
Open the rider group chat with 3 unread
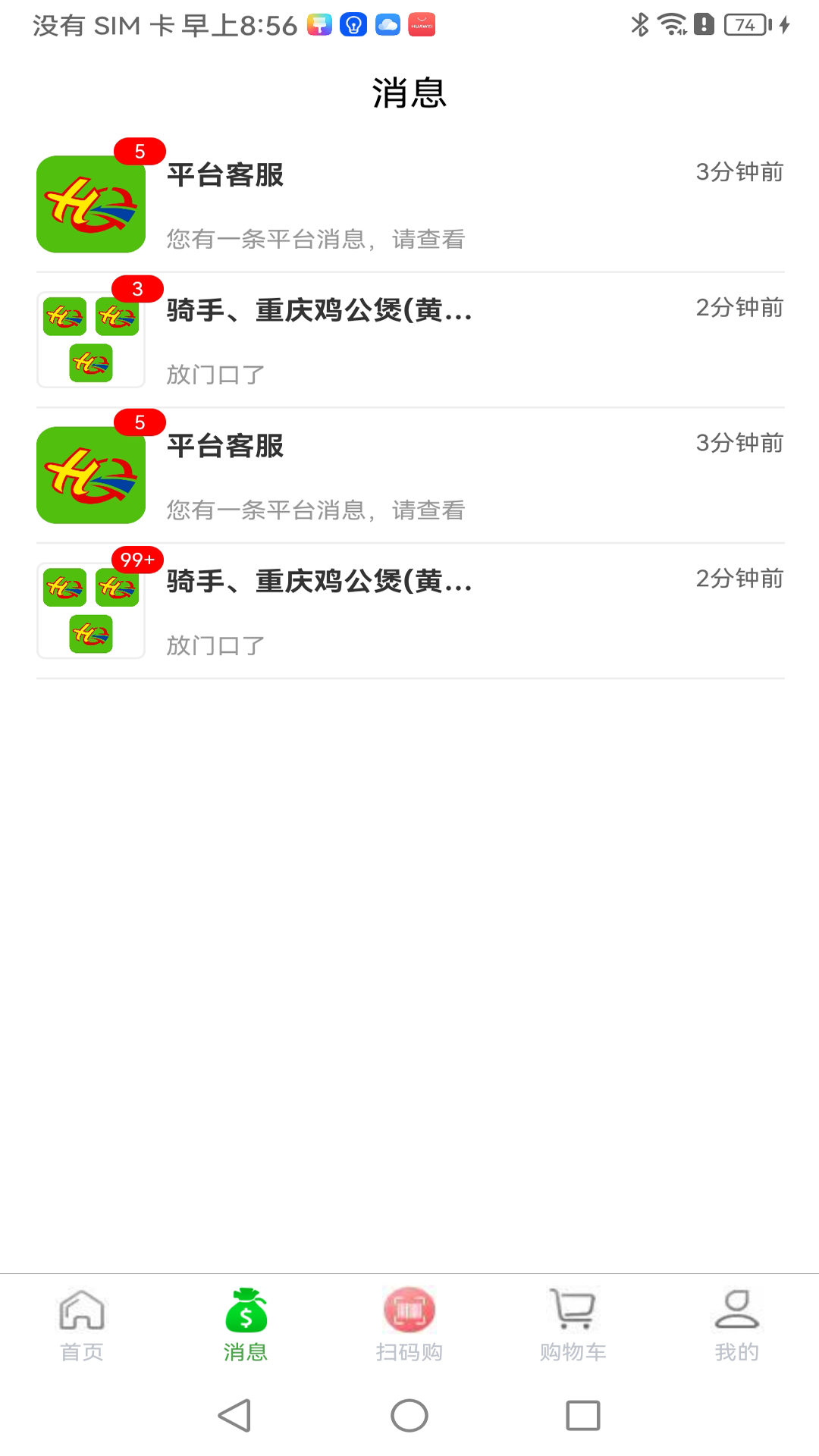point(409,340)
